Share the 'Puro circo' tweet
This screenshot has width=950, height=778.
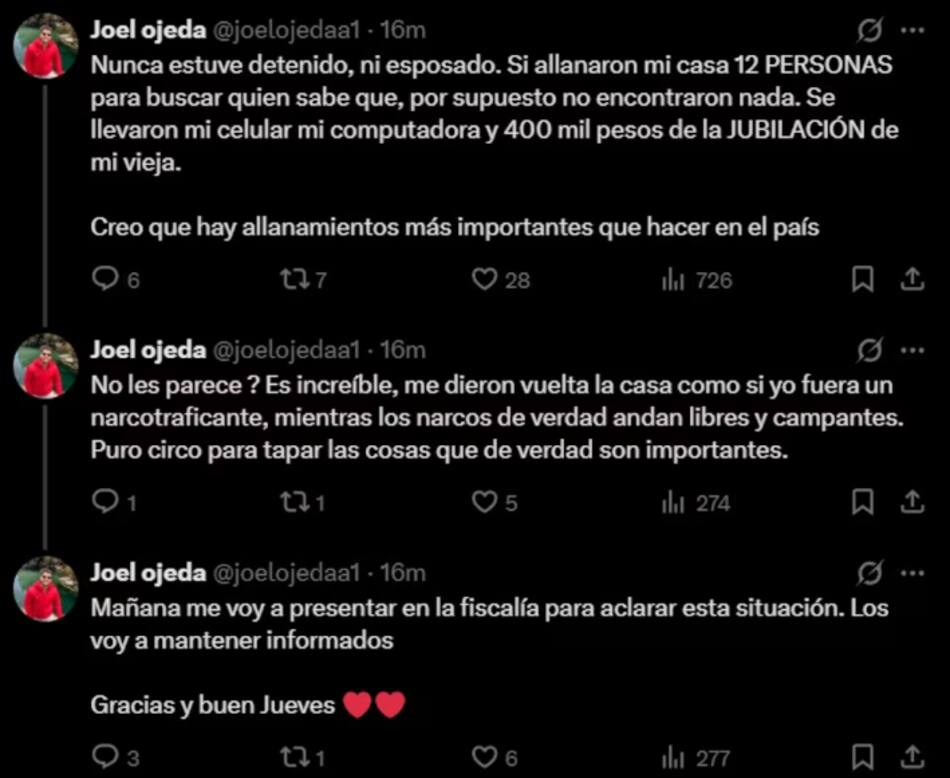tap(912, 502)
